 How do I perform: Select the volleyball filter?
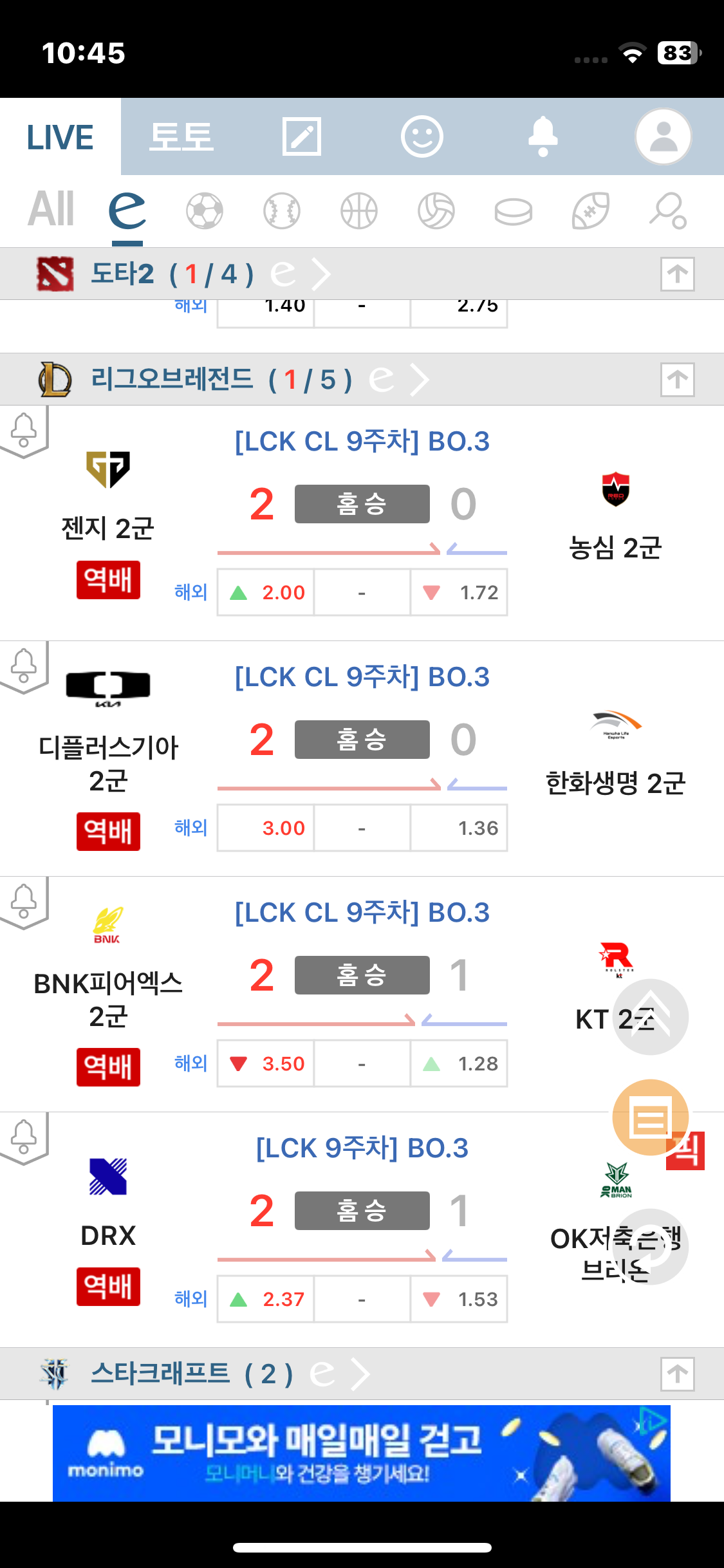436,211
